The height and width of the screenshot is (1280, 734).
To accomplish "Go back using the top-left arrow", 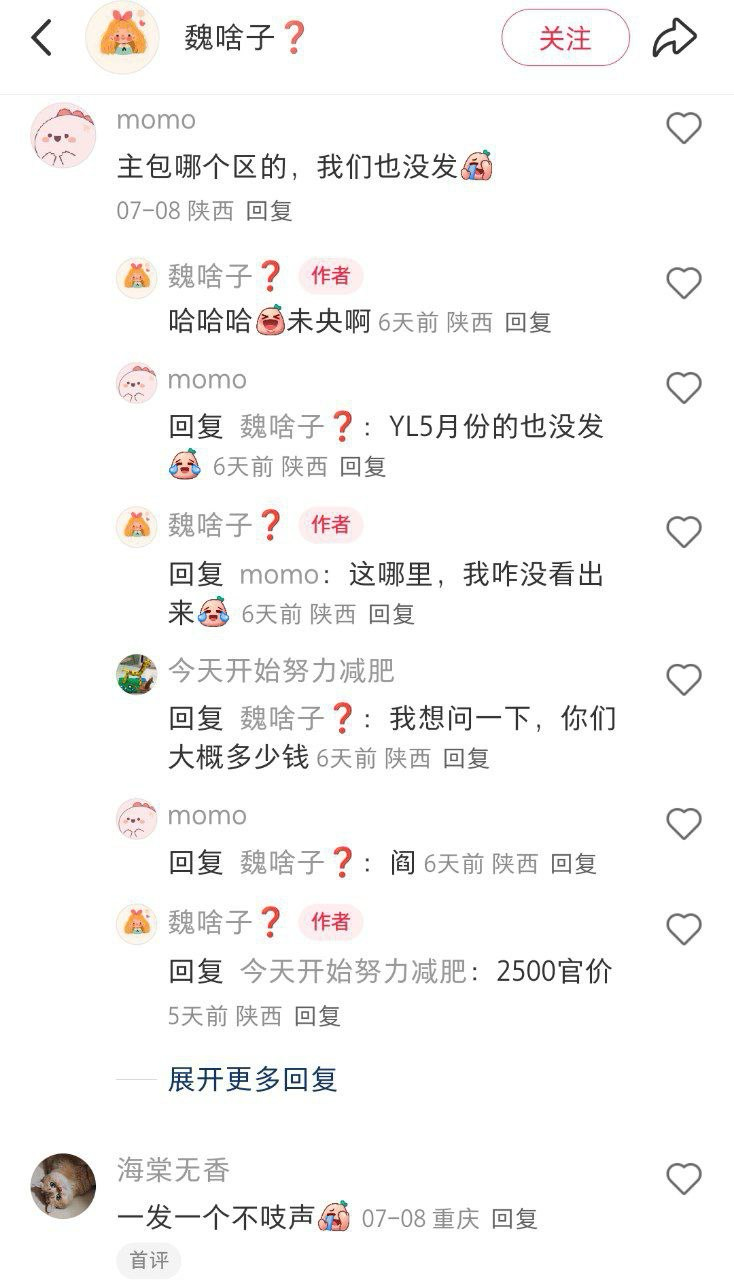I will [x=41, y=38].
